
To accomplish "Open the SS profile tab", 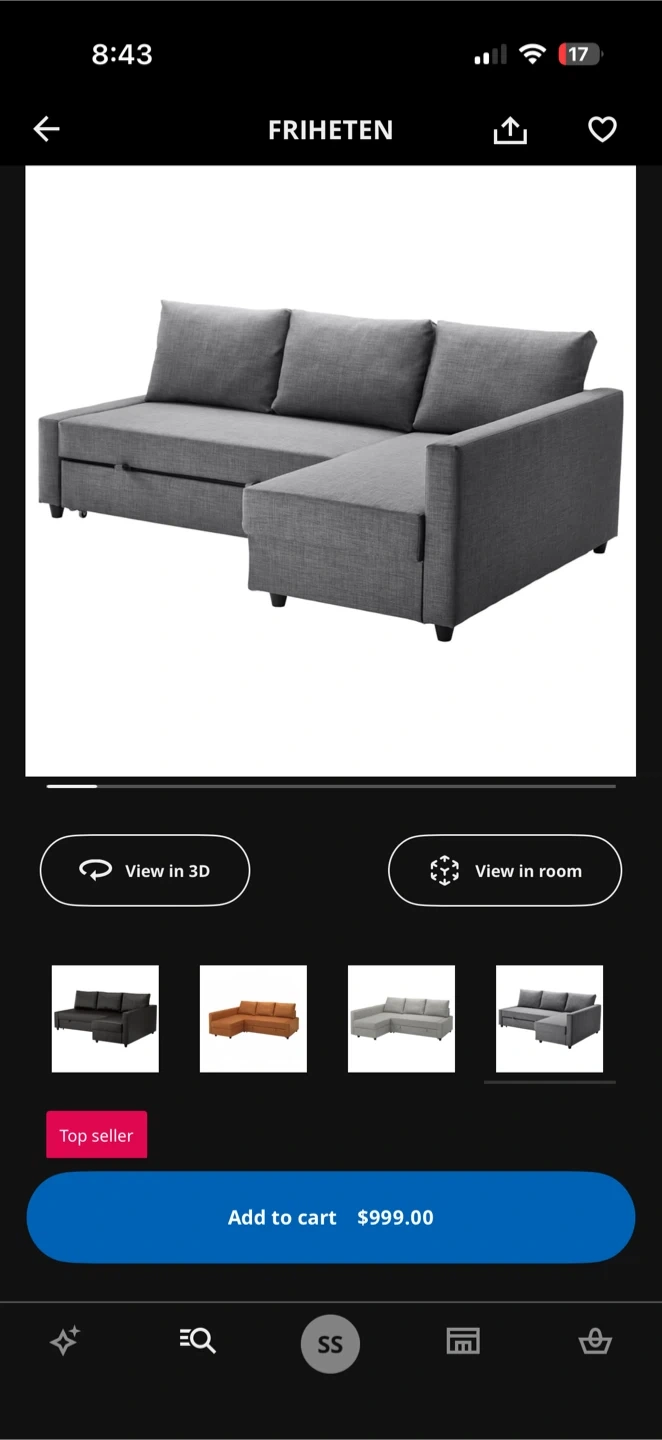I will [x=330, y=1344].
